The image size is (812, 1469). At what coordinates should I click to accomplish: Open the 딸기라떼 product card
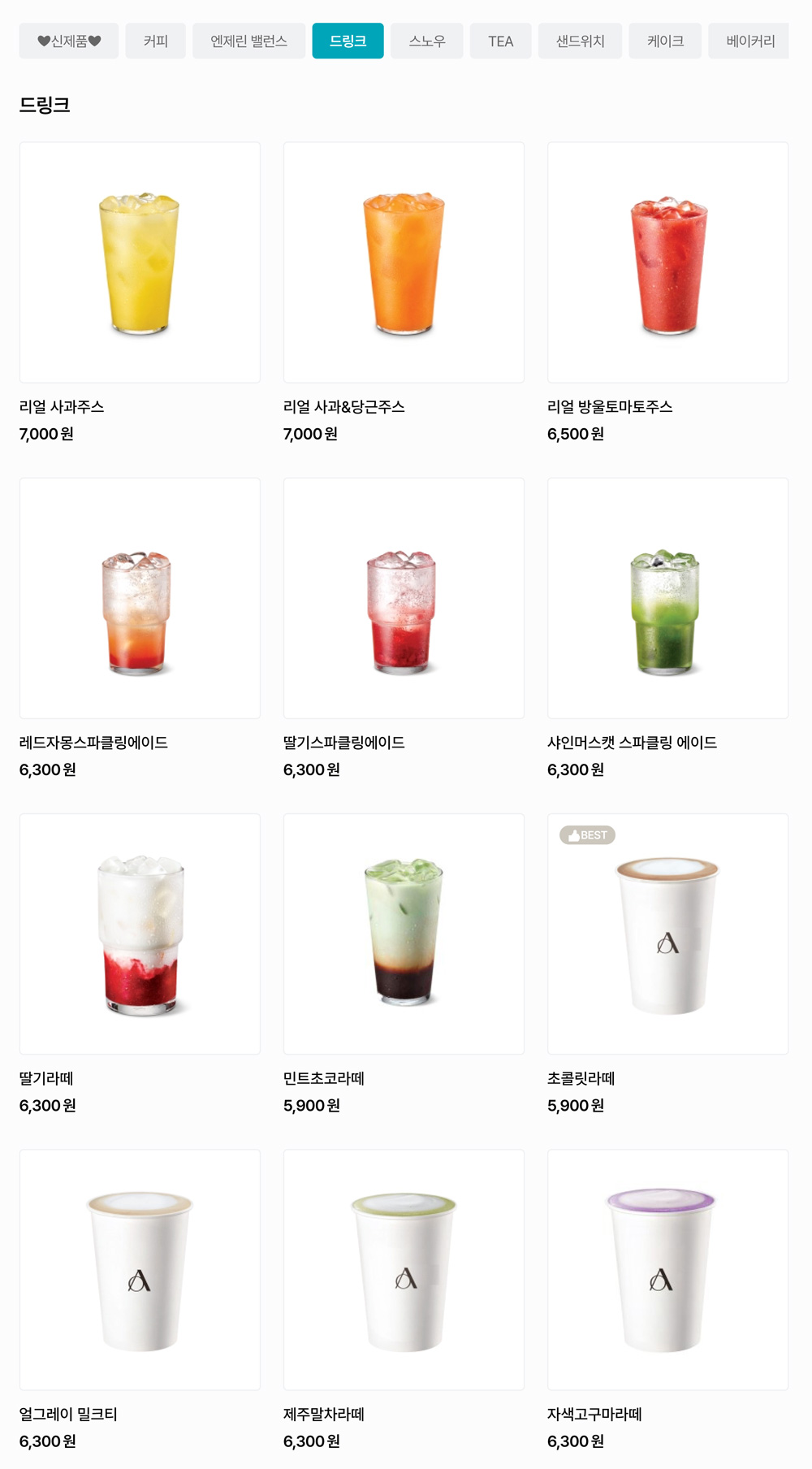coord(140,934)
